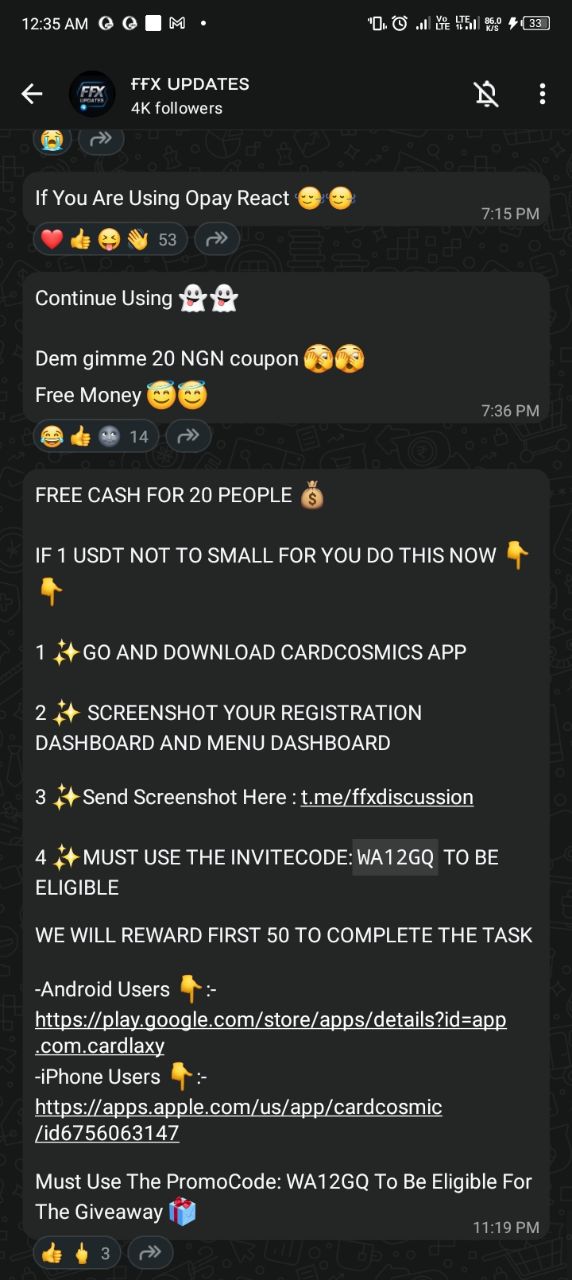Open the Google Play store link
572x1280 pixels.
pos(271,1033)
